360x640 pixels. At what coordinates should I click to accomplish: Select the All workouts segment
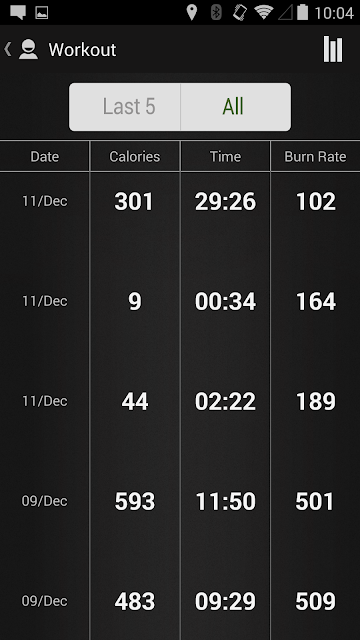[x=236, y=107]
